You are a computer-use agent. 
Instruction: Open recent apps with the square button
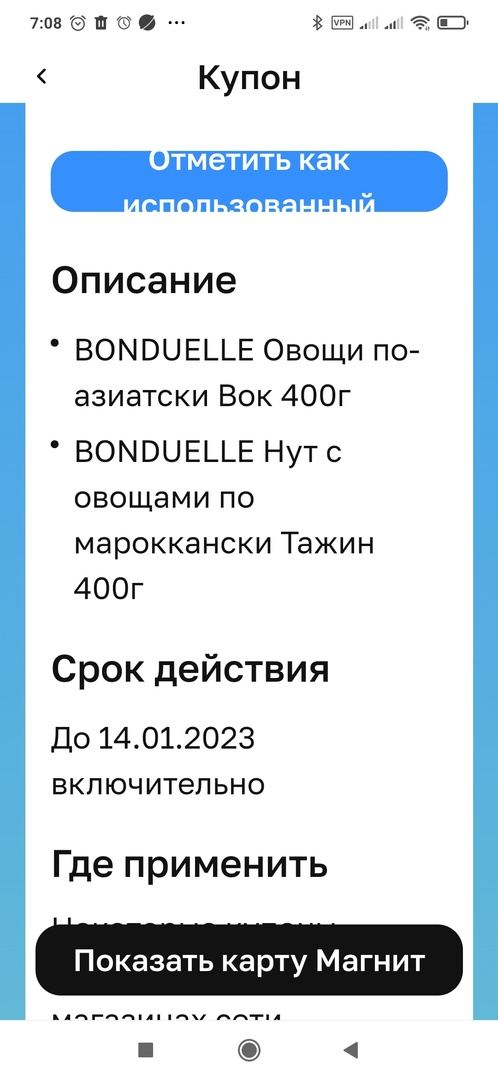coord(145,1050)
